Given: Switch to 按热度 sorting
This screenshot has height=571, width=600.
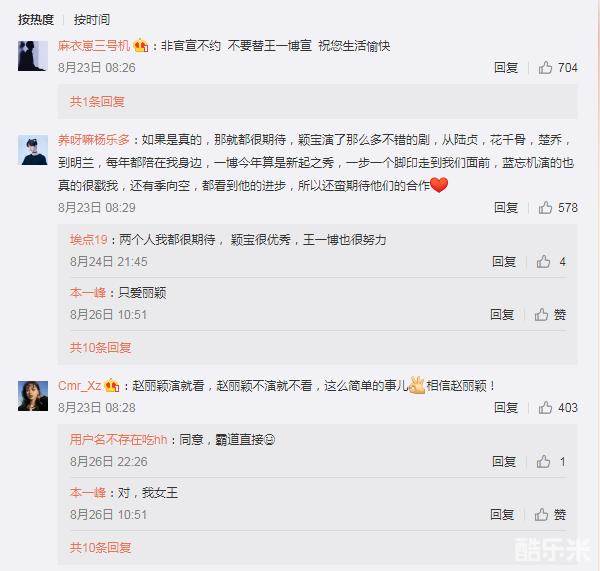Looking at the screenshot, I should tap(36, 19).
